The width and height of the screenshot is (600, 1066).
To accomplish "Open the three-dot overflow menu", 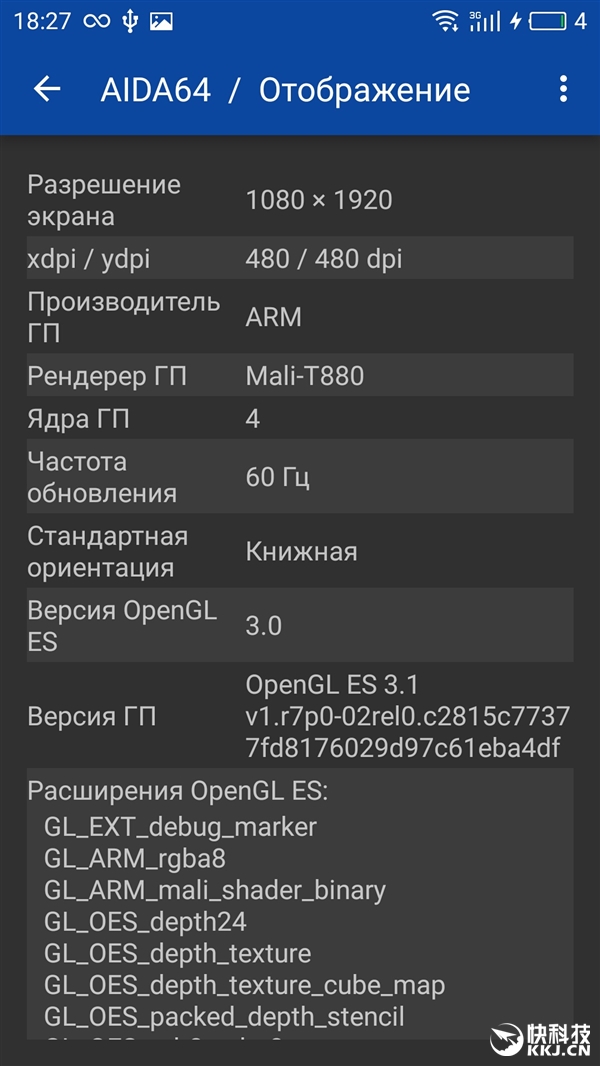I will [563, 89].
